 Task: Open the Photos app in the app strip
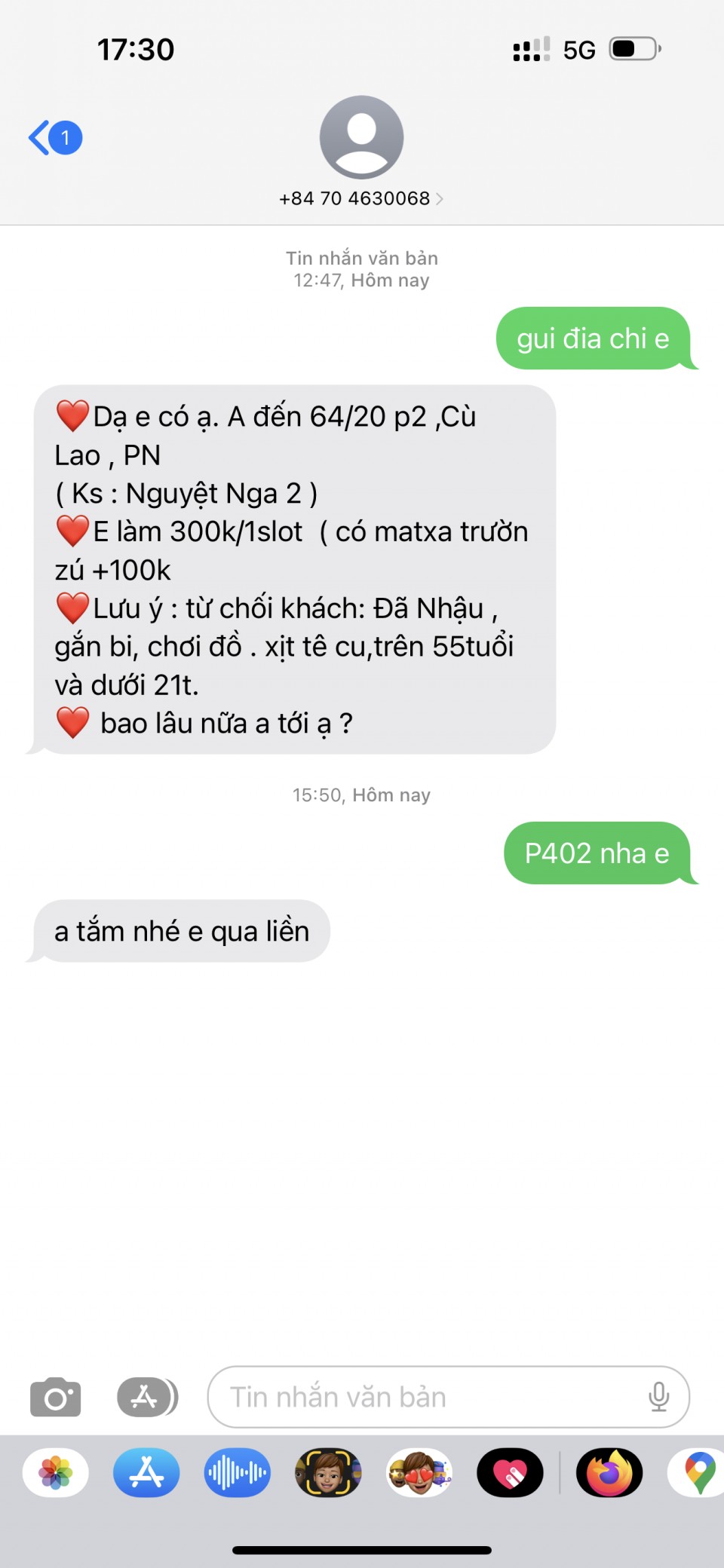click(x=56, y=1473)
